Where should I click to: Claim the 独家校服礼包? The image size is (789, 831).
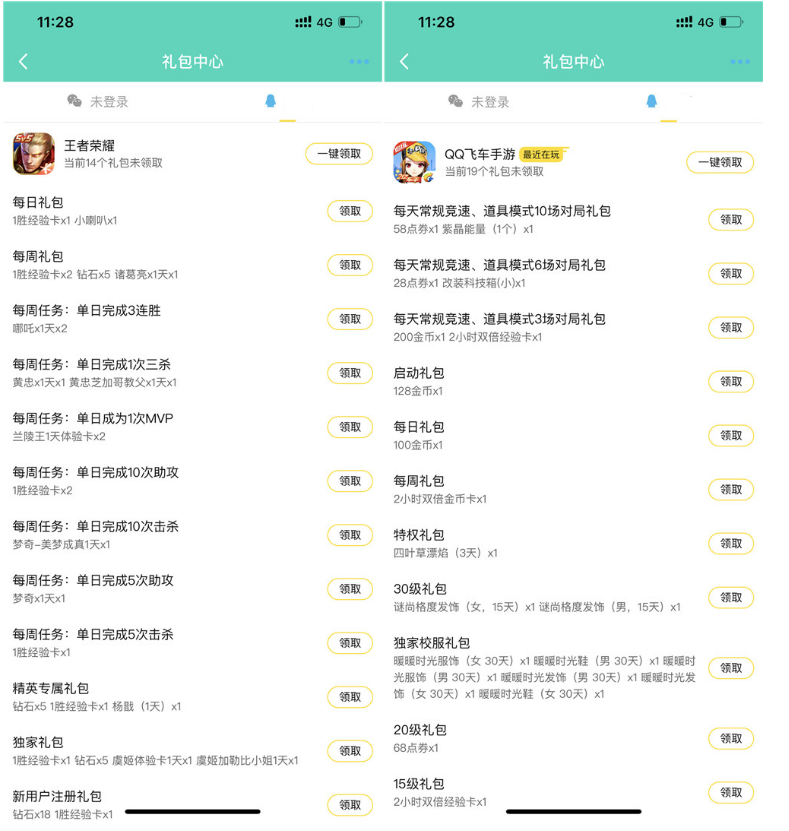point(730,668)
